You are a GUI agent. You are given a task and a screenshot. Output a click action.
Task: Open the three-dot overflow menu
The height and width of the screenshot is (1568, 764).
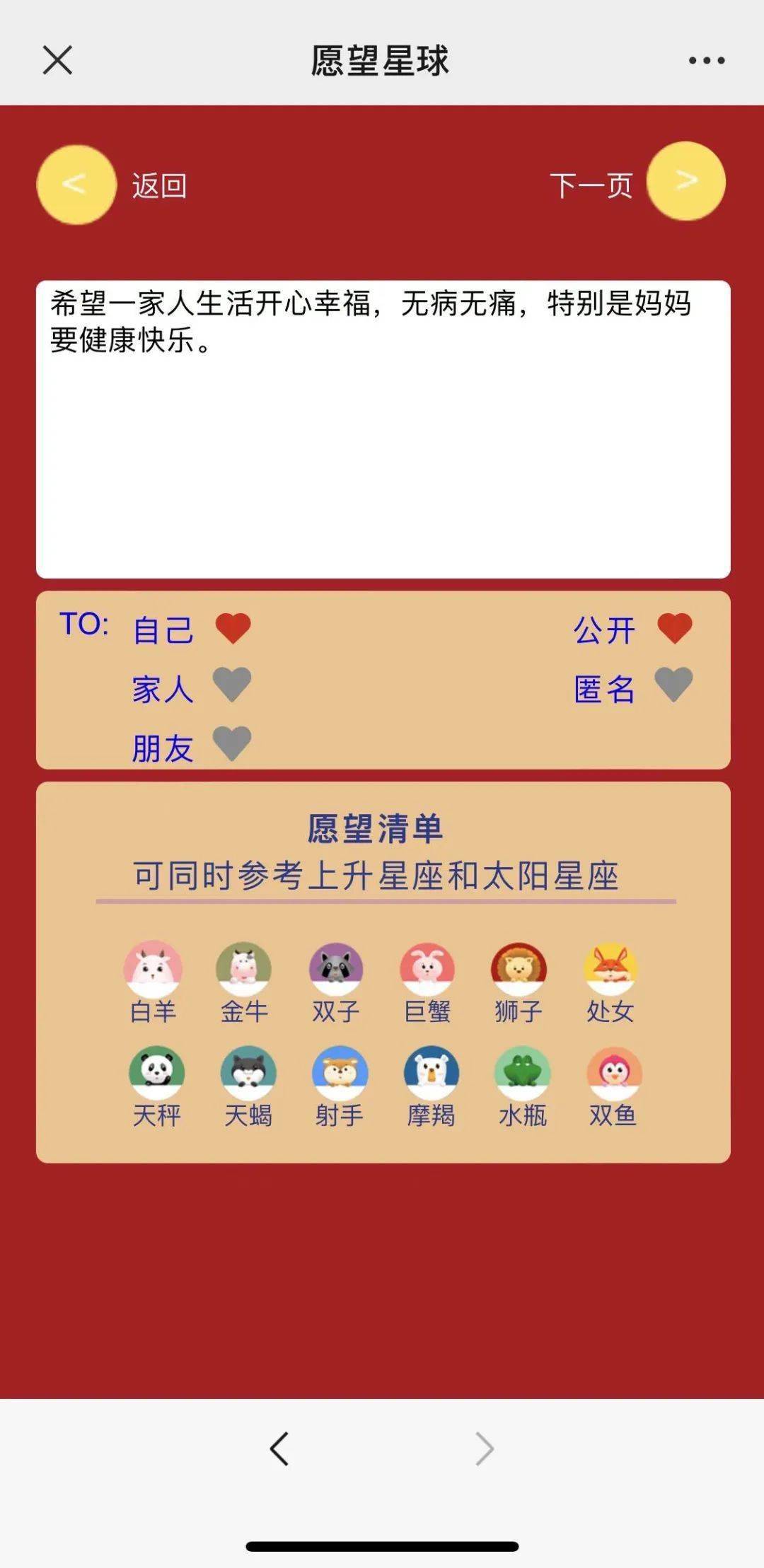pyautogui.click(x=707, y=61)
